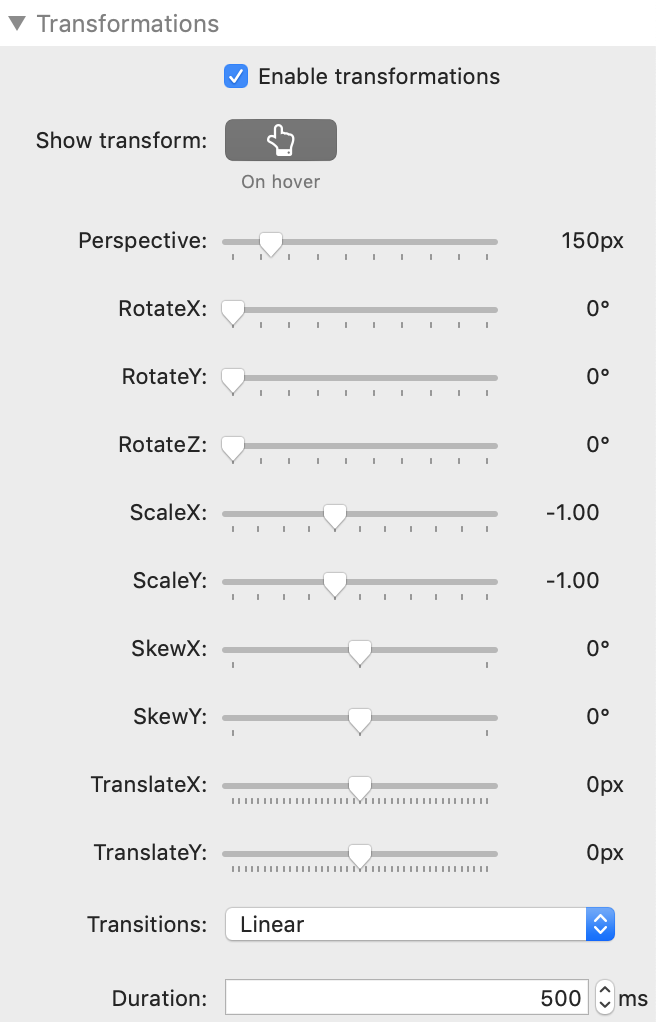Open the Transitions dropdown set to Linear
The width and height of the screenshot is (656, 1022).
419,925
